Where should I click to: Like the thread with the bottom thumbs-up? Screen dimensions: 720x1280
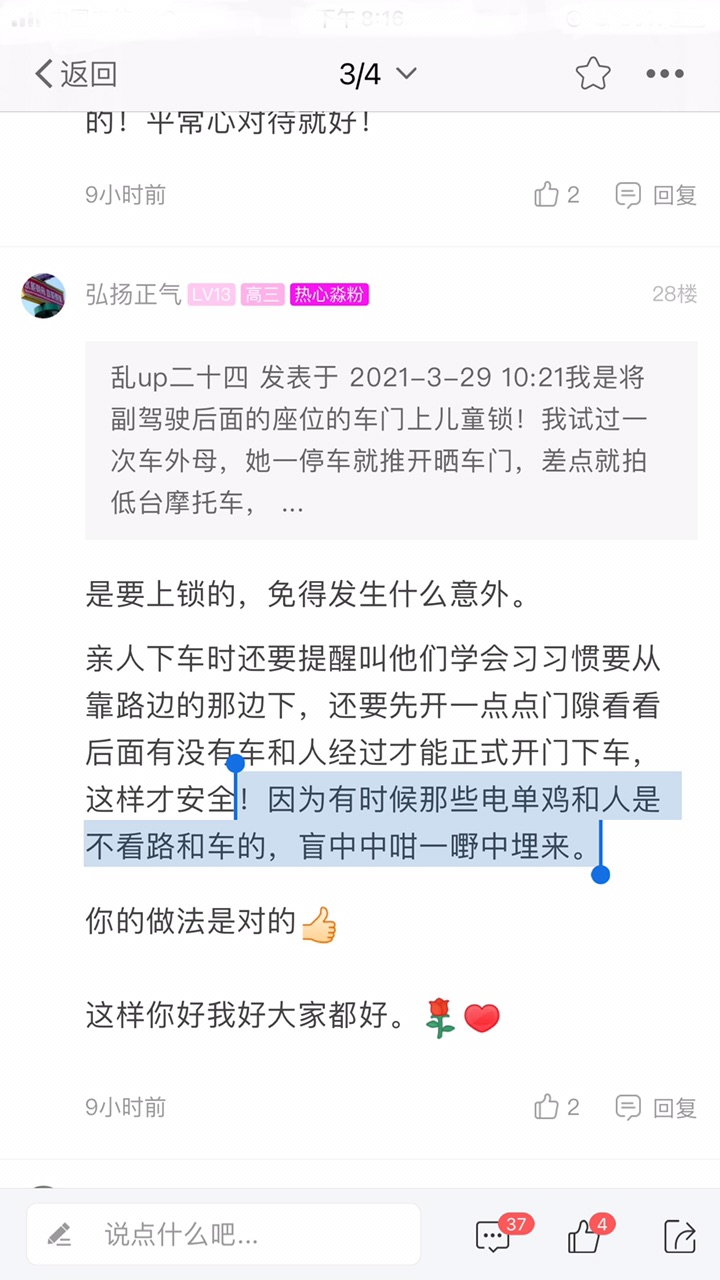pyautogui.click(x=584, y=1237)
